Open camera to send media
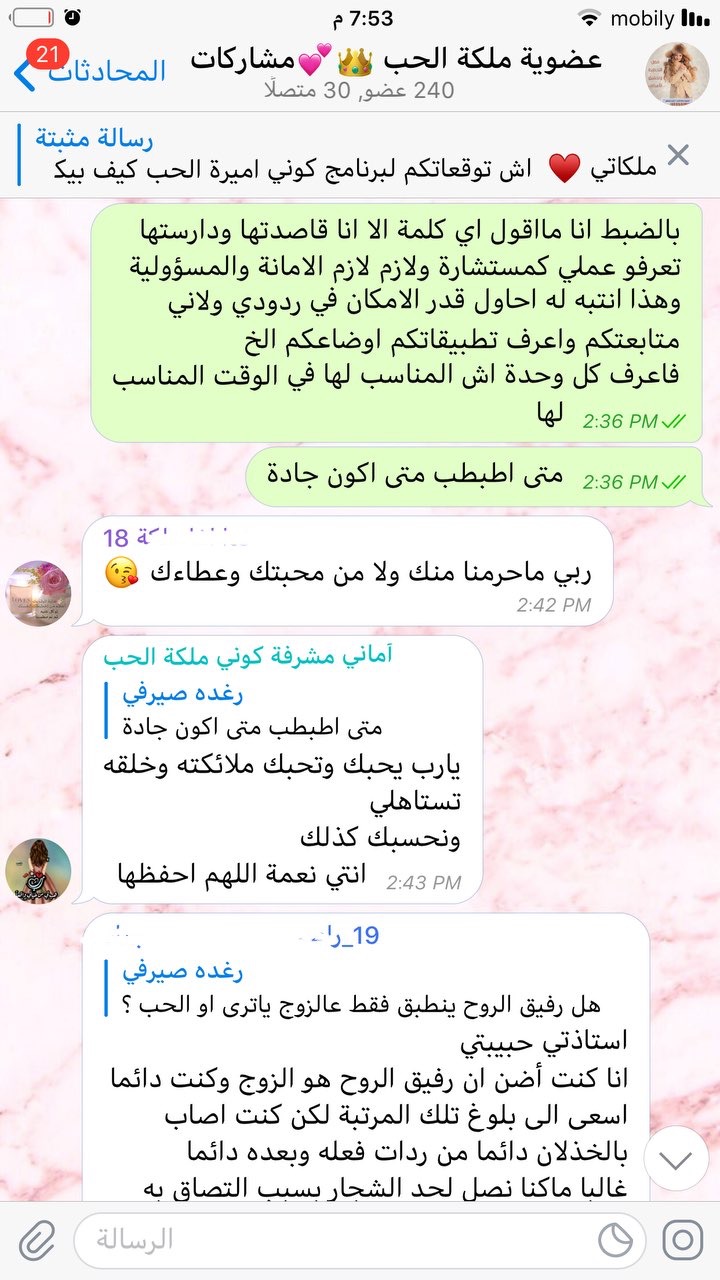Viewport: 720px width, 1280px height. point(682,1241)
